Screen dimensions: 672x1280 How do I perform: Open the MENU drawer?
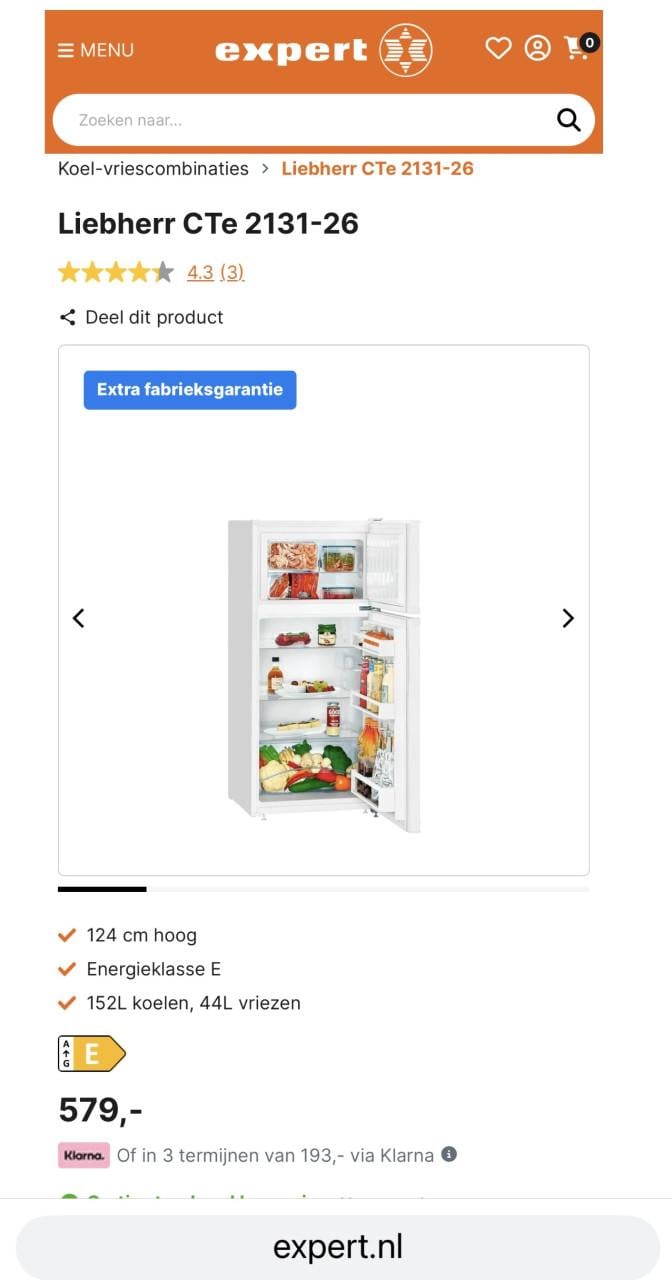(x=95, y=50)
